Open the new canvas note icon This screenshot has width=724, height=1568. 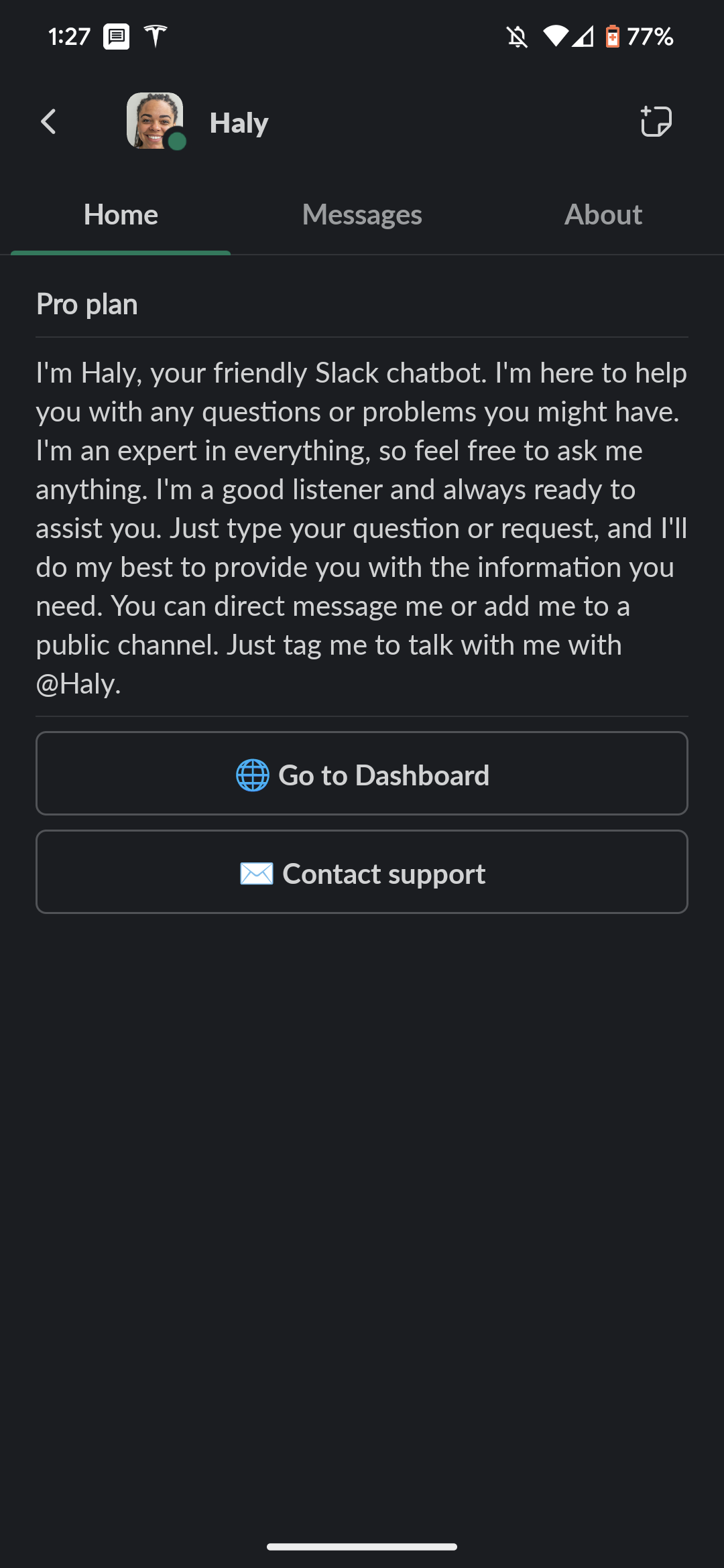(x=656, y=122)
